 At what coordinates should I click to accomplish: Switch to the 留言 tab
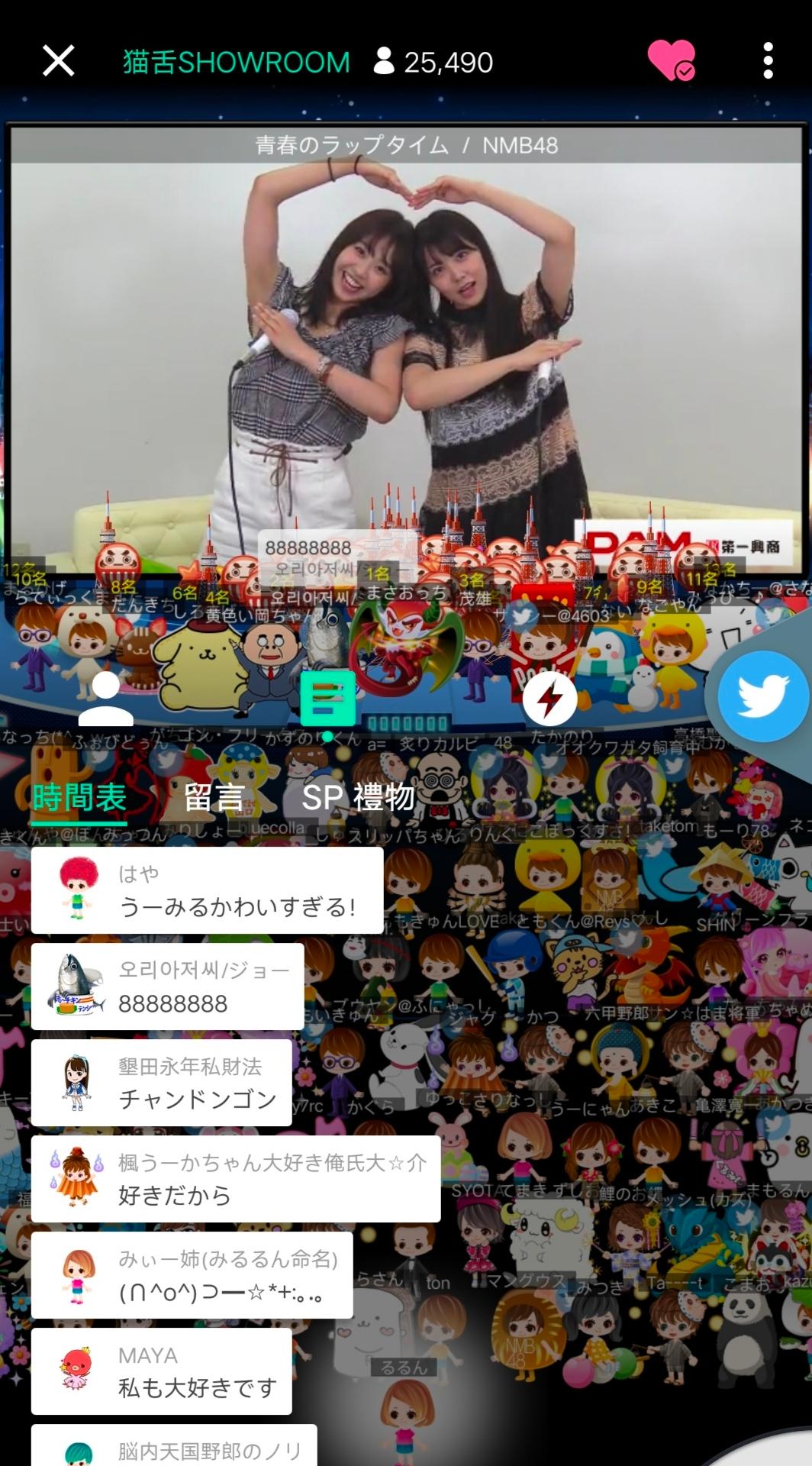pos(214,798)
